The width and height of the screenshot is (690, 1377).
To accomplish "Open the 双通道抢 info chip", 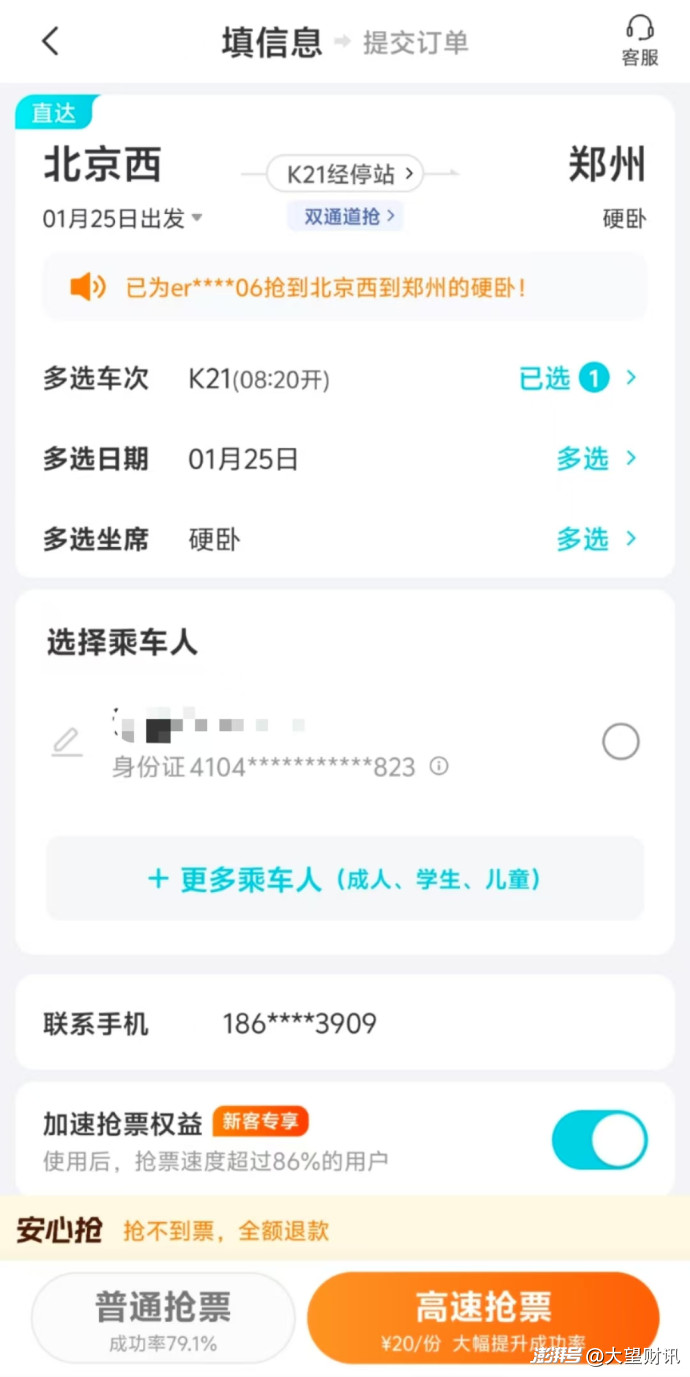I will tap(345, 216).
